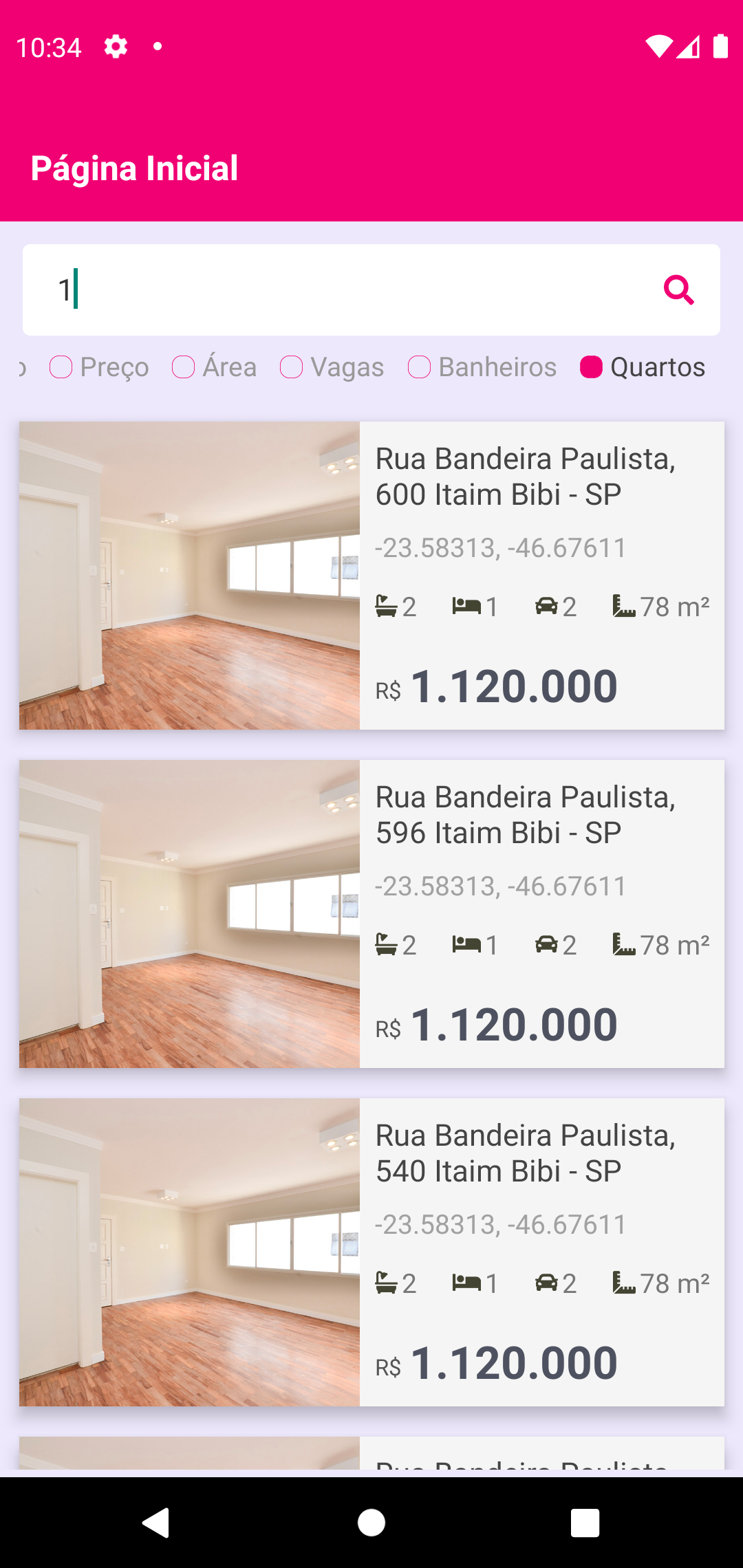743x1568 pixels.
Task: Go to the device home screen
Action: click(x=371, y=1523)
